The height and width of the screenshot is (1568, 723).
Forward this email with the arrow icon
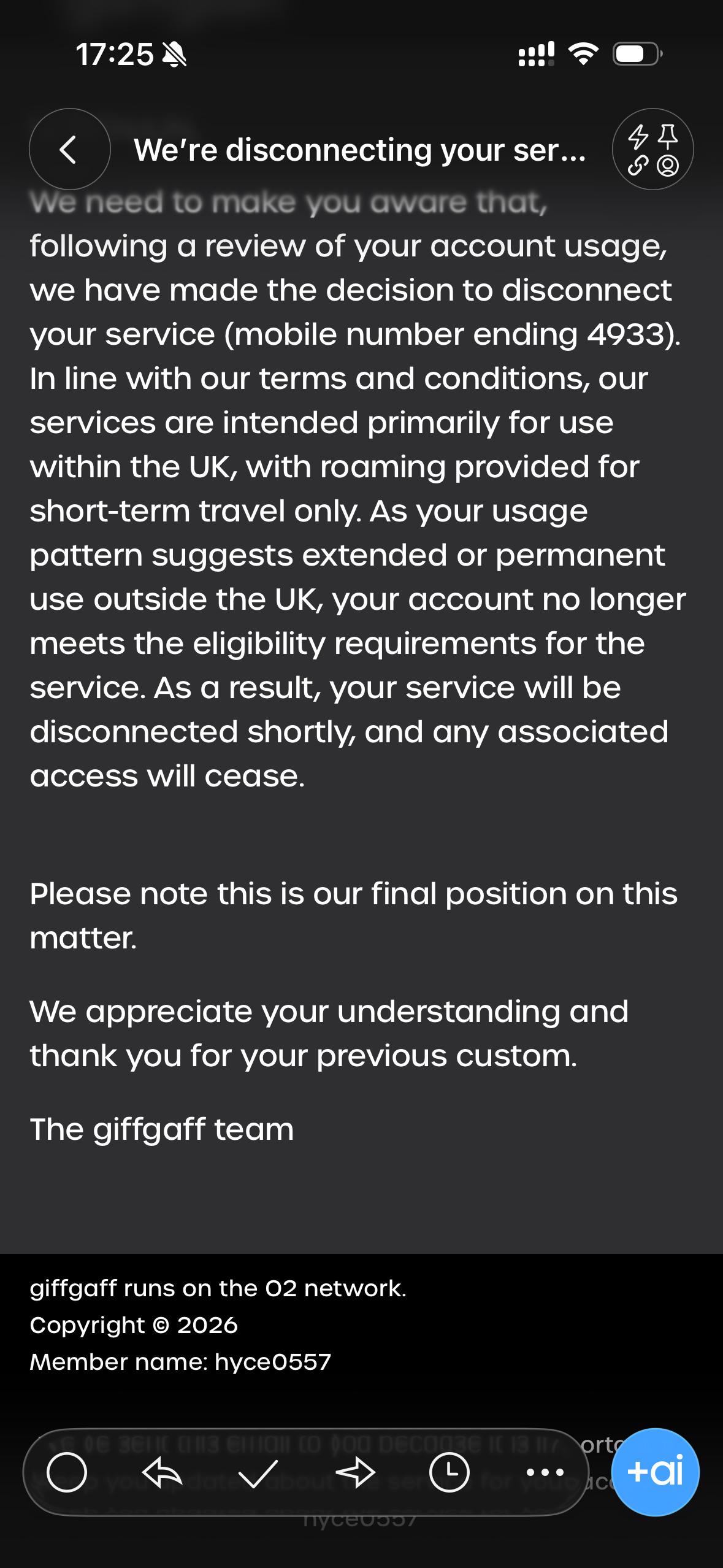pos(355,1472)
